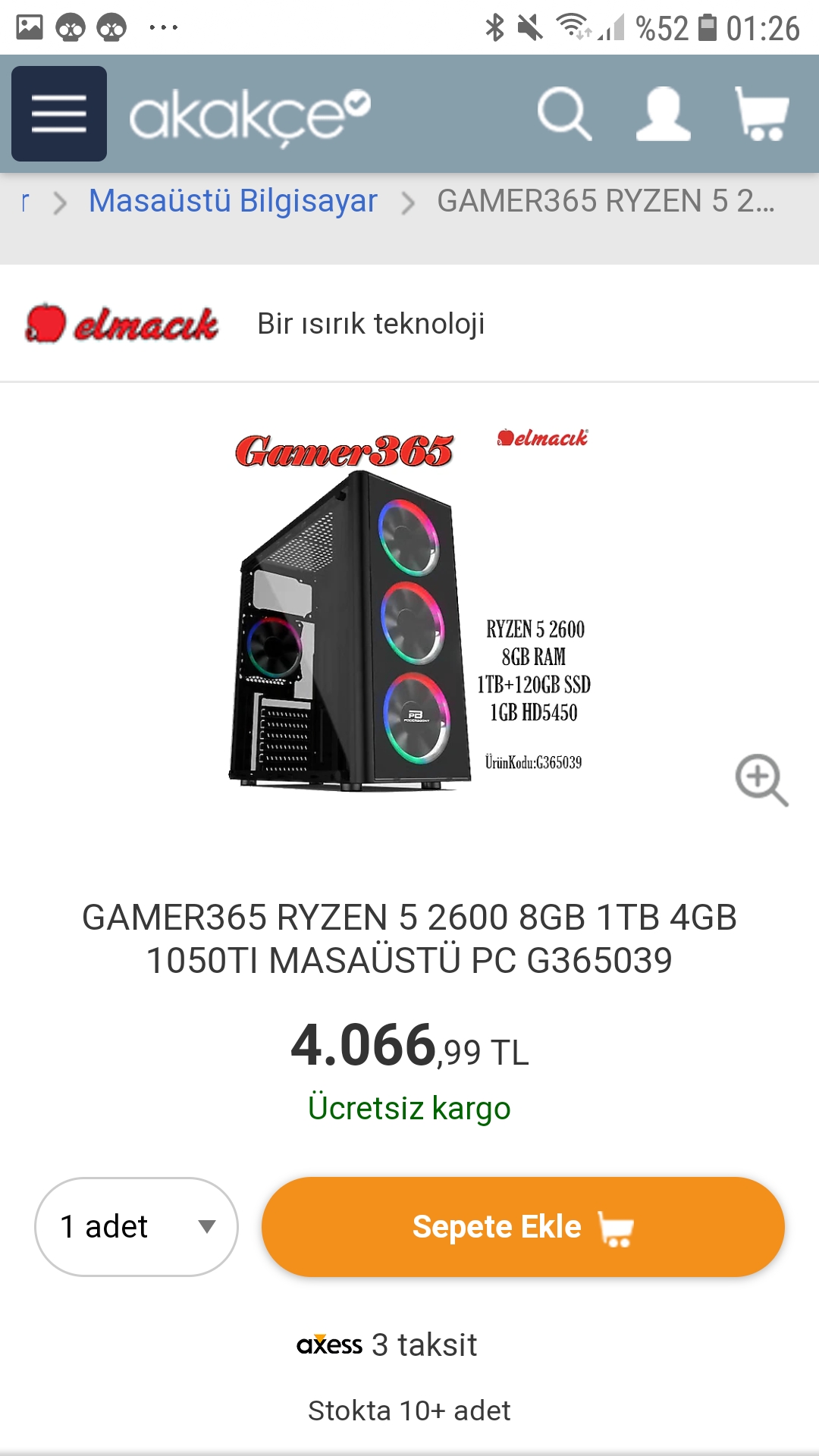The height and width of the screenshot is (1456, 819).
Task: Open the search icon
Action: [563, 115]
